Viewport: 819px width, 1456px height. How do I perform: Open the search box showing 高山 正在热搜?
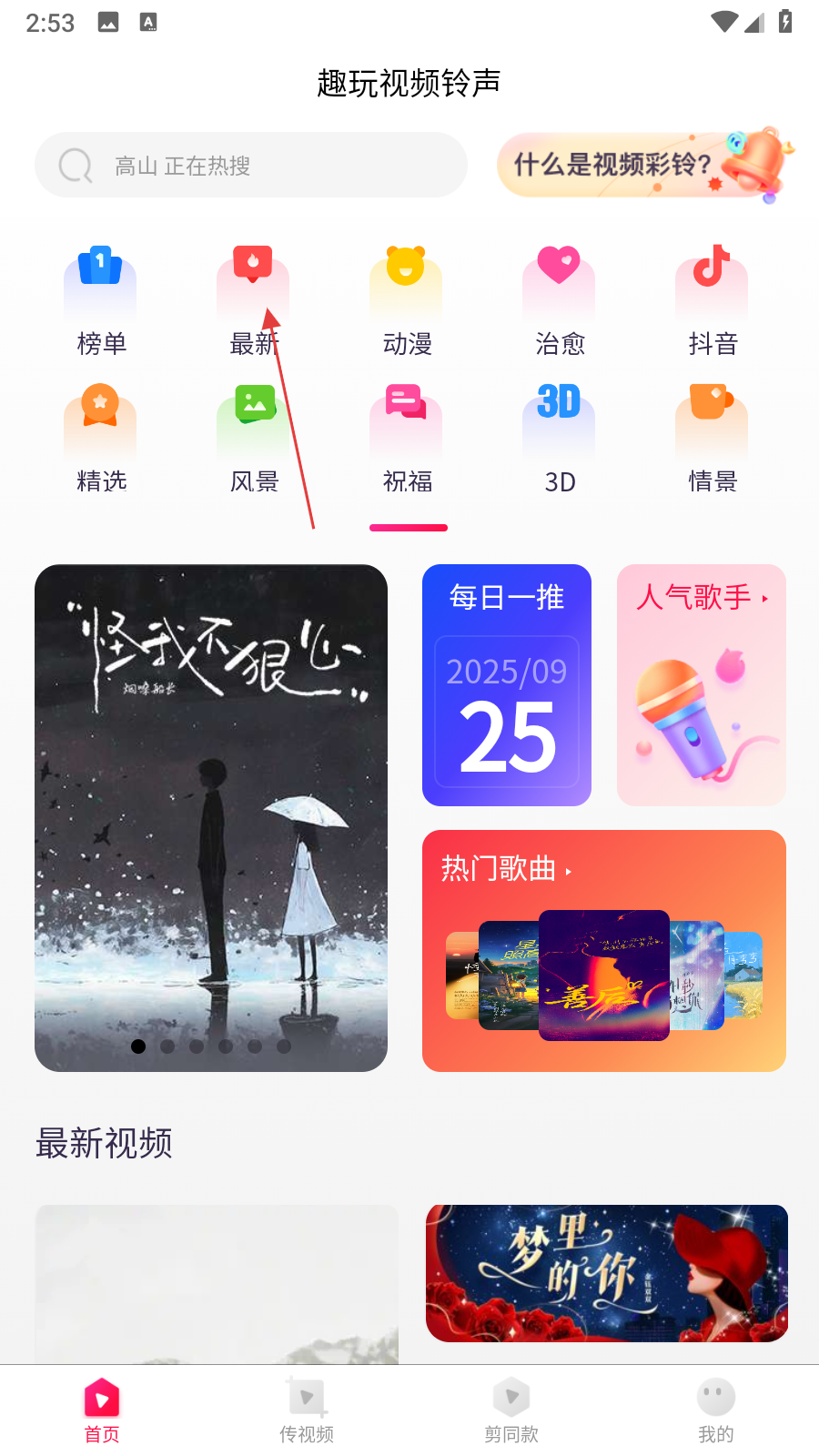coord(250,166)
